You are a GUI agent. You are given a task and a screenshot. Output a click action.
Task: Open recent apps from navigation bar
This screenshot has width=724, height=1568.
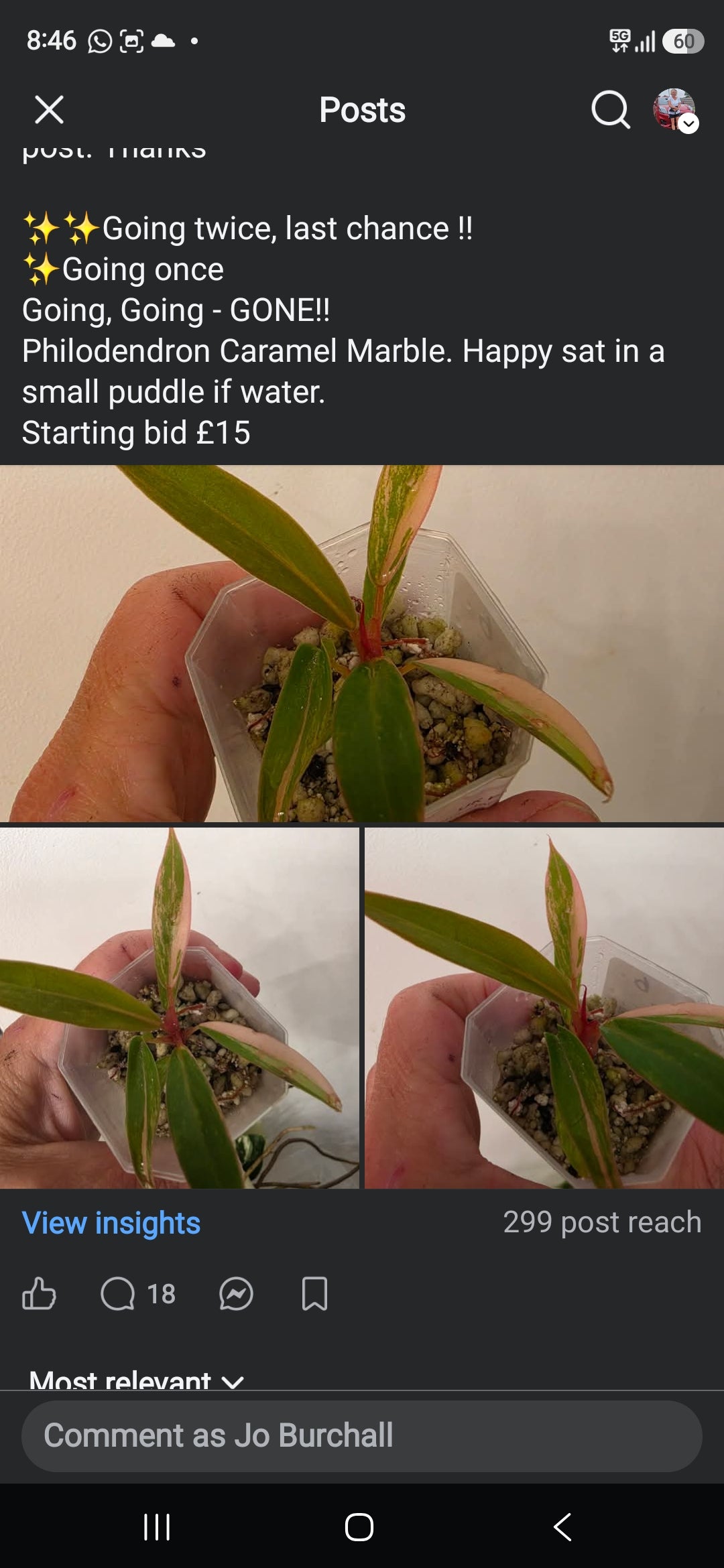point(157,1527)
